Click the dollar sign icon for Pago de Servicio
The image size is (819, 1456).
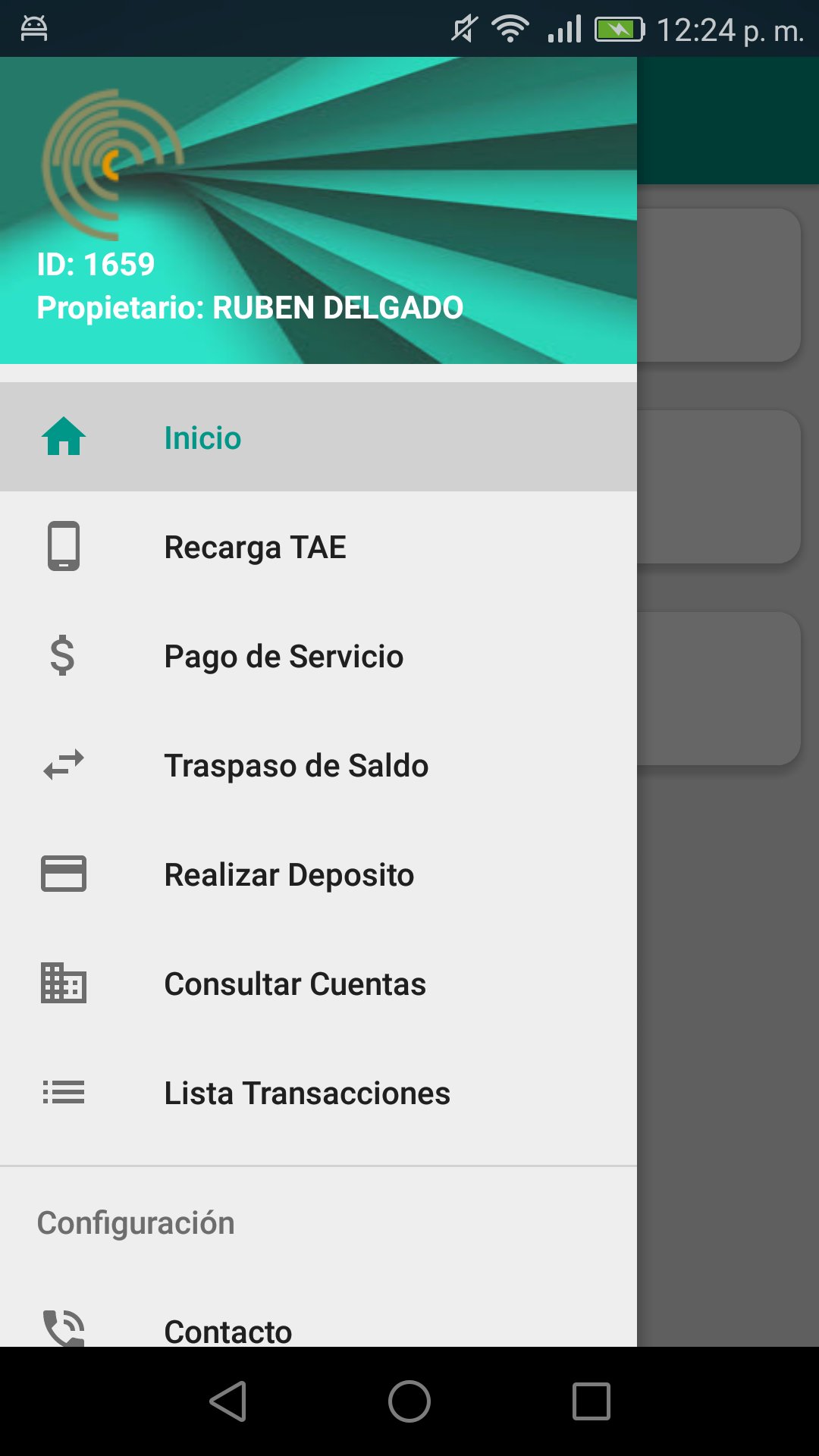point(64,657)
